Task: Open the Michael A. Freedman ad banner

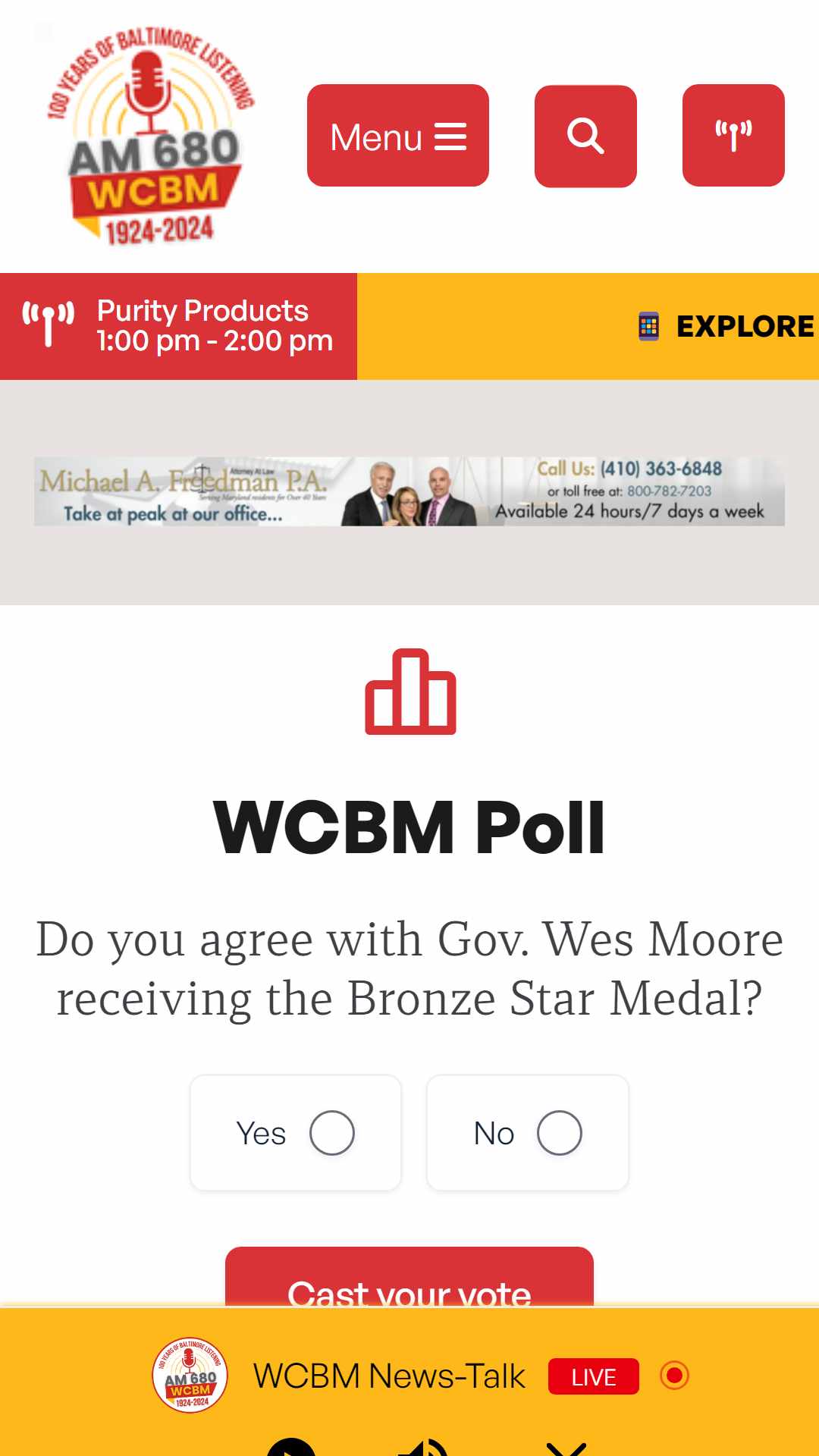Action: (x=409, y=491)
